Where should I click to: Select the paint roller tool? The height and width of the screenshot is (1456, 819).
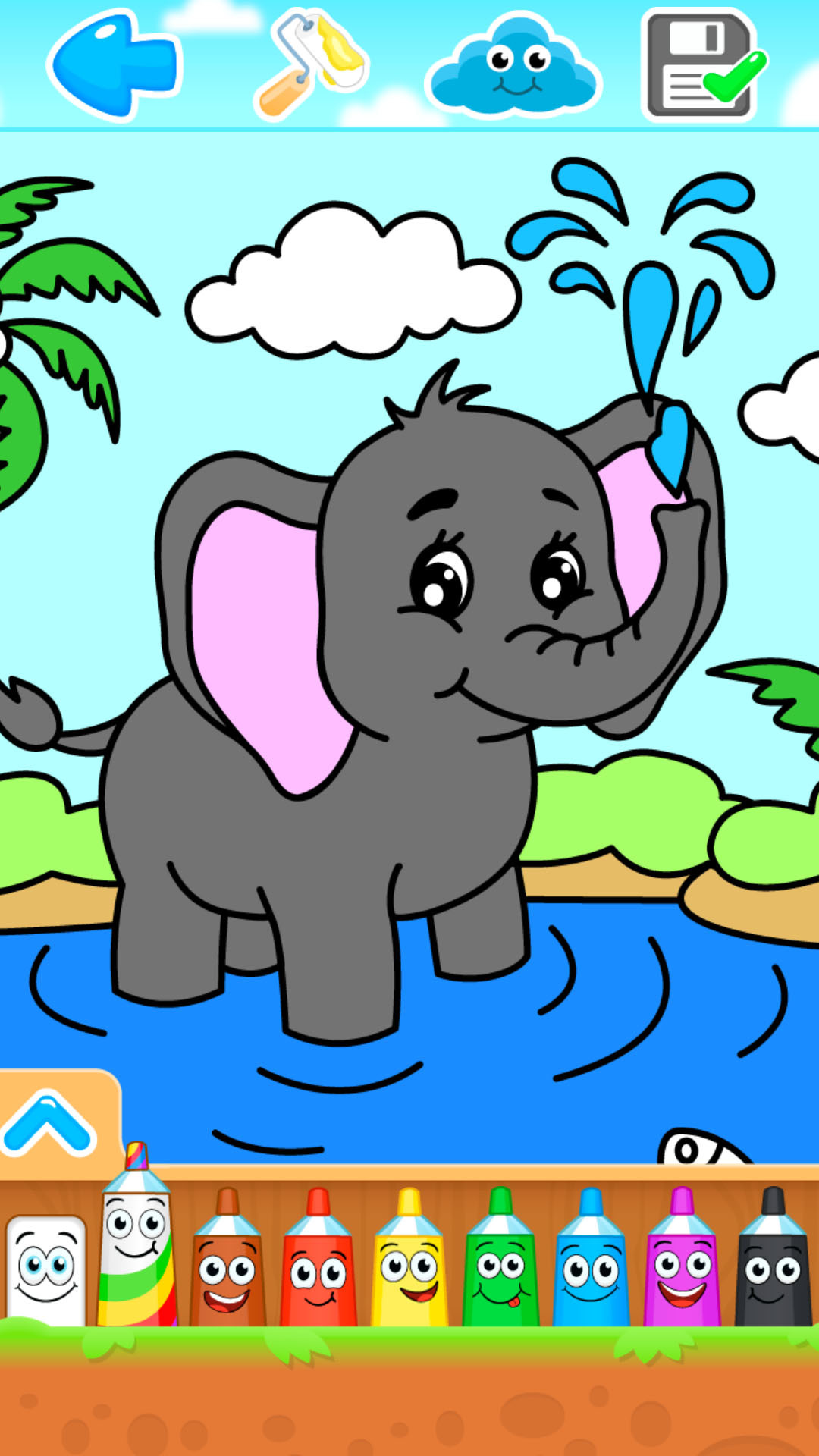pos(311,64)
